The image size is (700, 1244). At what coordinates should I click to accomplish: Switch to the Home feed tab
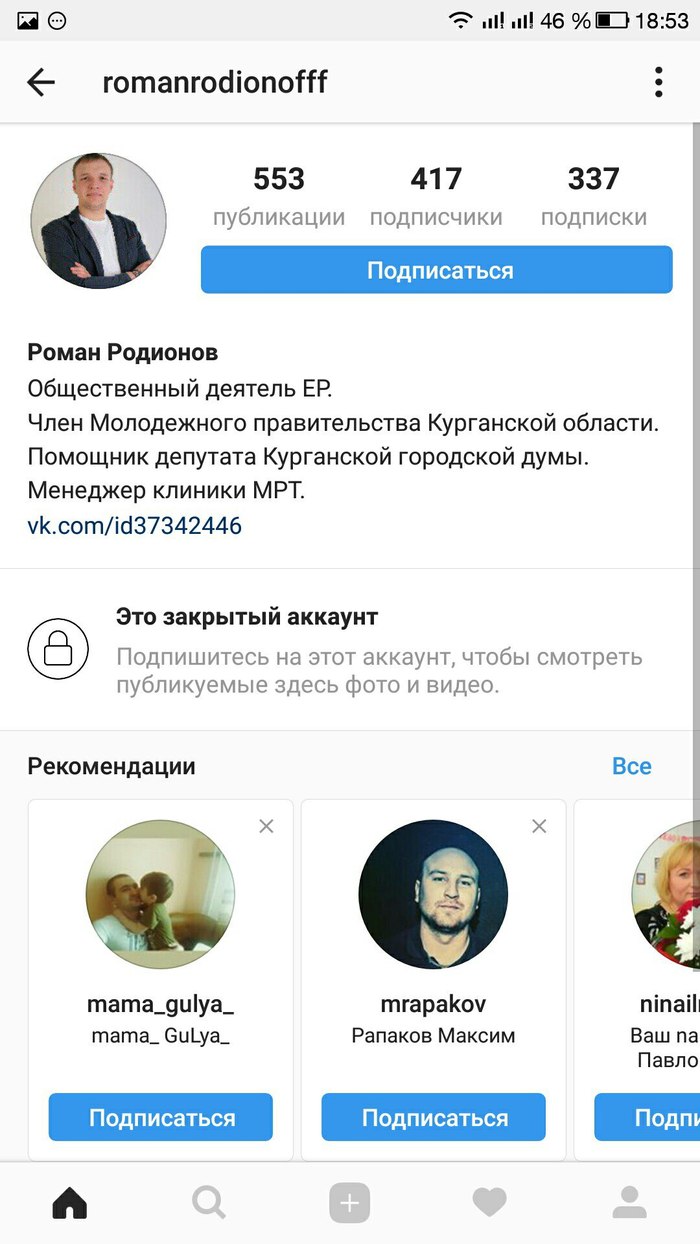(x=70, y=1202)
